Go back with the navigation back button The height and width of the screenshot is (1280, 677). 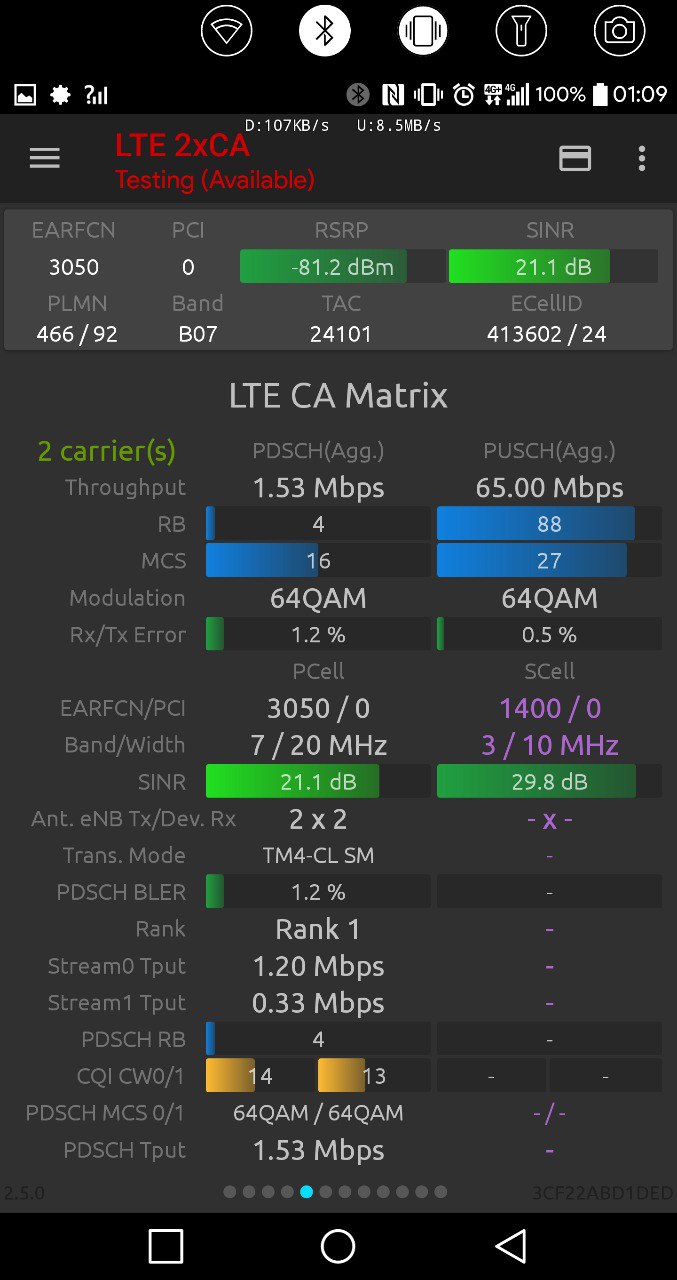click(511, 1246)
